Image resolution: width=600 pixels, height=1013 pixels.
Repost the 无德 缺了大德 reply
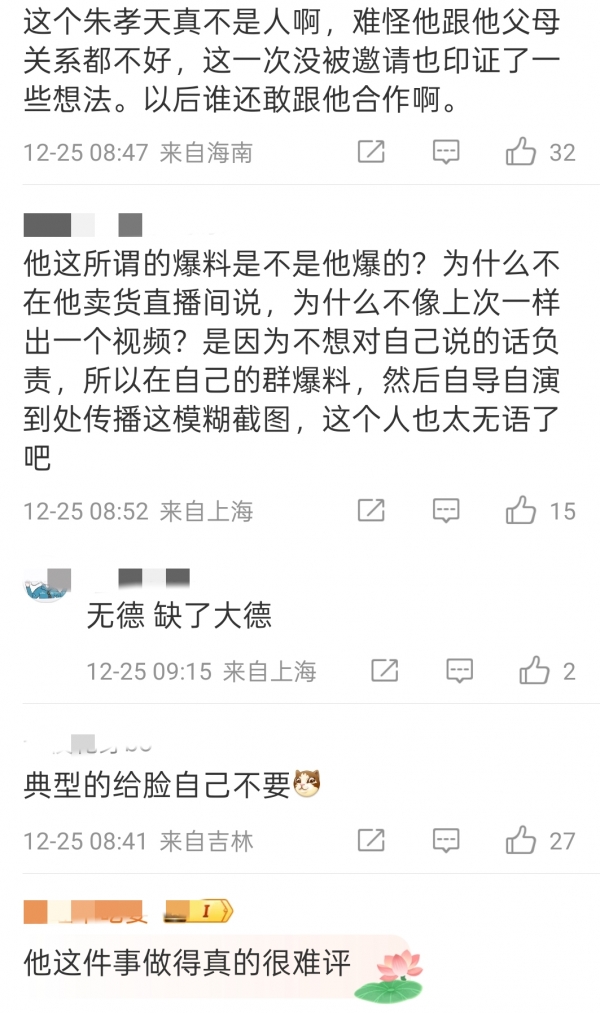[385, 669]
